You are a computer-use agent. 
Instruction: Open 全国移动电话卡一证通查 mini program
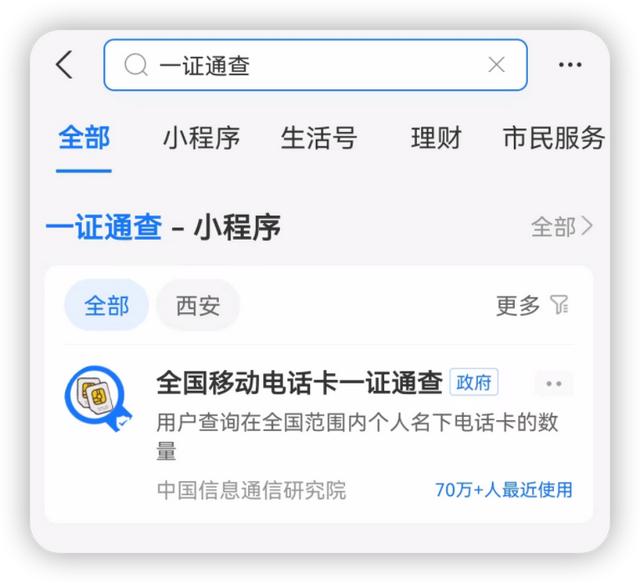point(299,383)
